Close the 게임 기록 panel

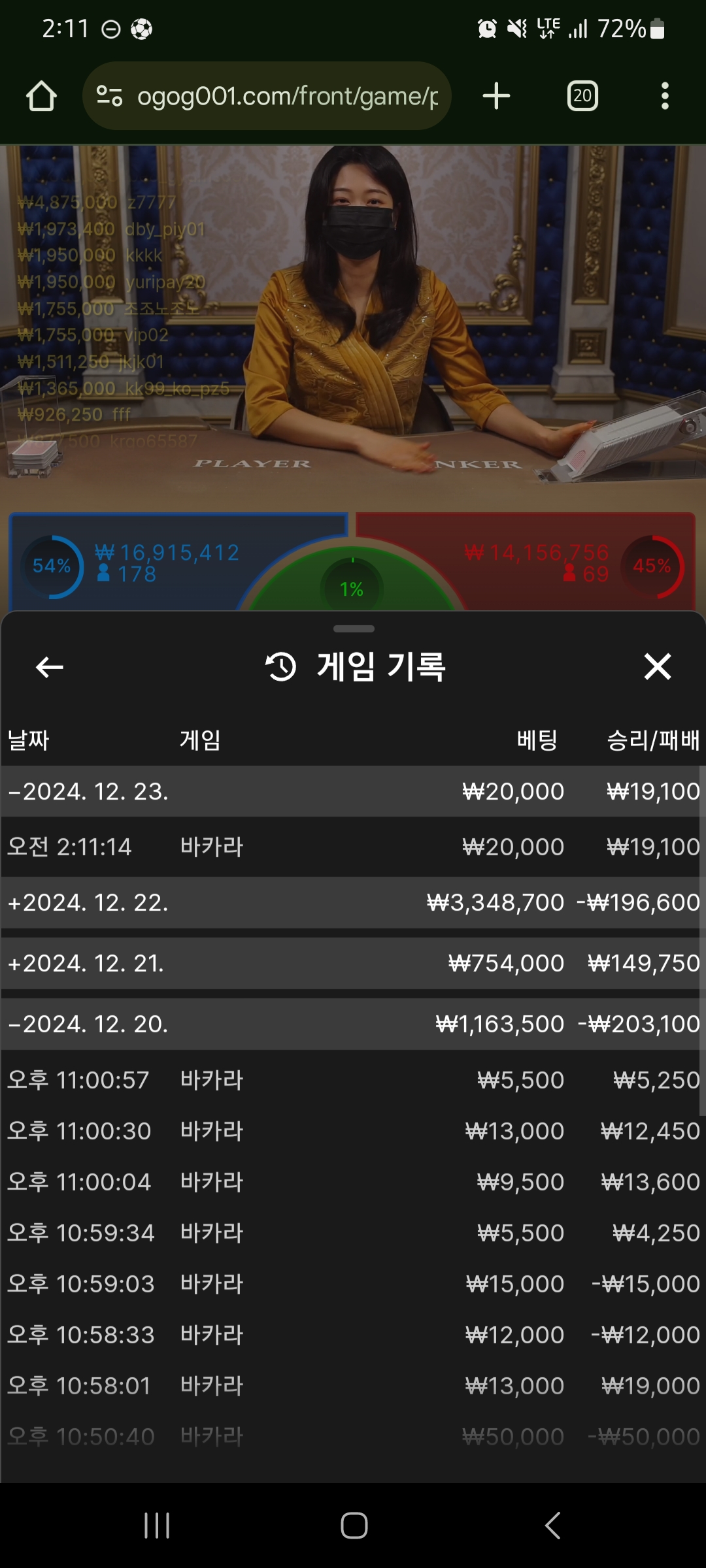[657, 667]
